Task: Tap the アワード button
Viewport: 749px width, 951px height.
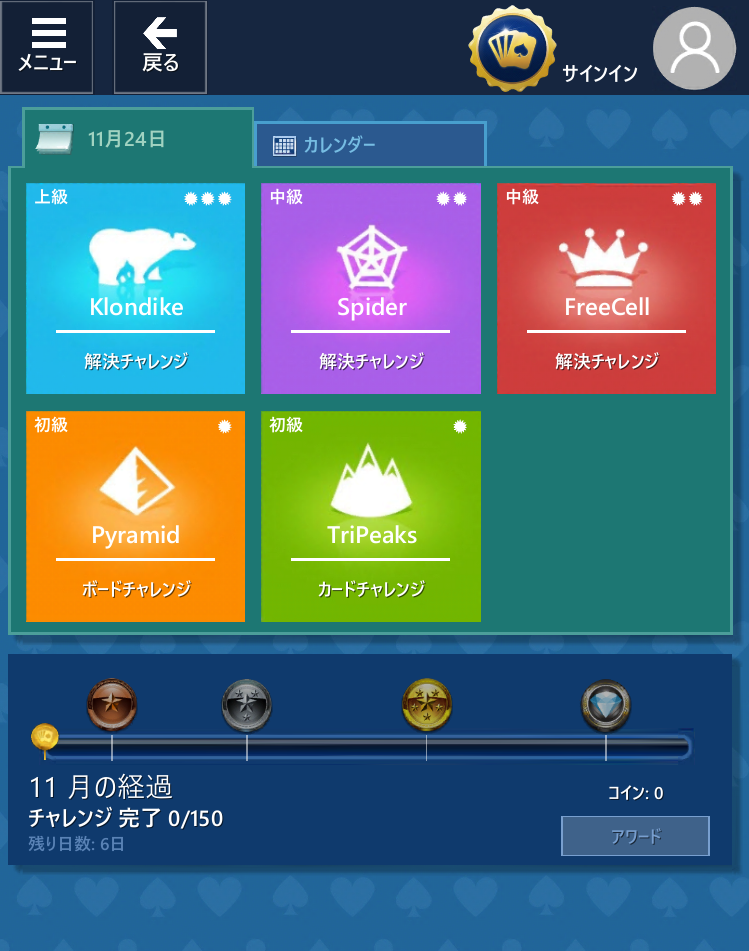Action: pyautogui.click(x=635, y=836)
